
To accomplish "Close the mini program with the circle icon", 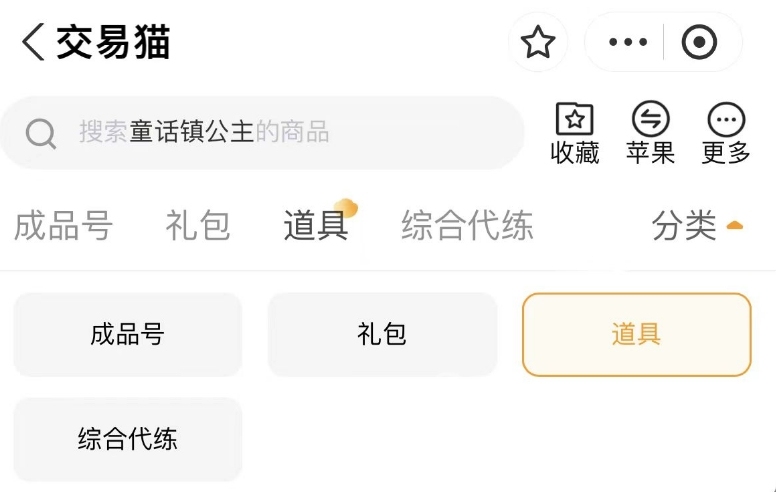I will click(x=699, y=42).
